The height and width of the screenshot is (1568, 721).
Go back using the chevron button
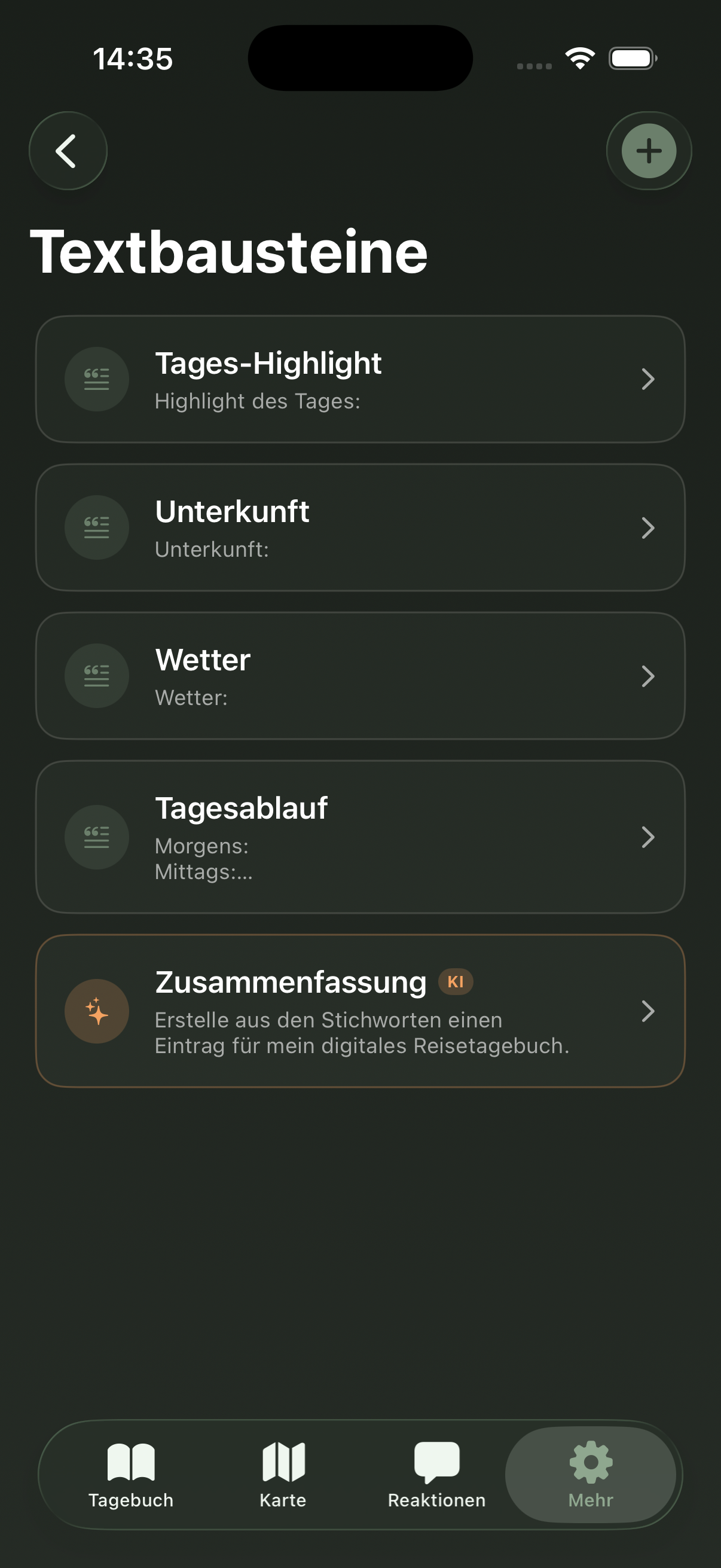click(68, 151)
